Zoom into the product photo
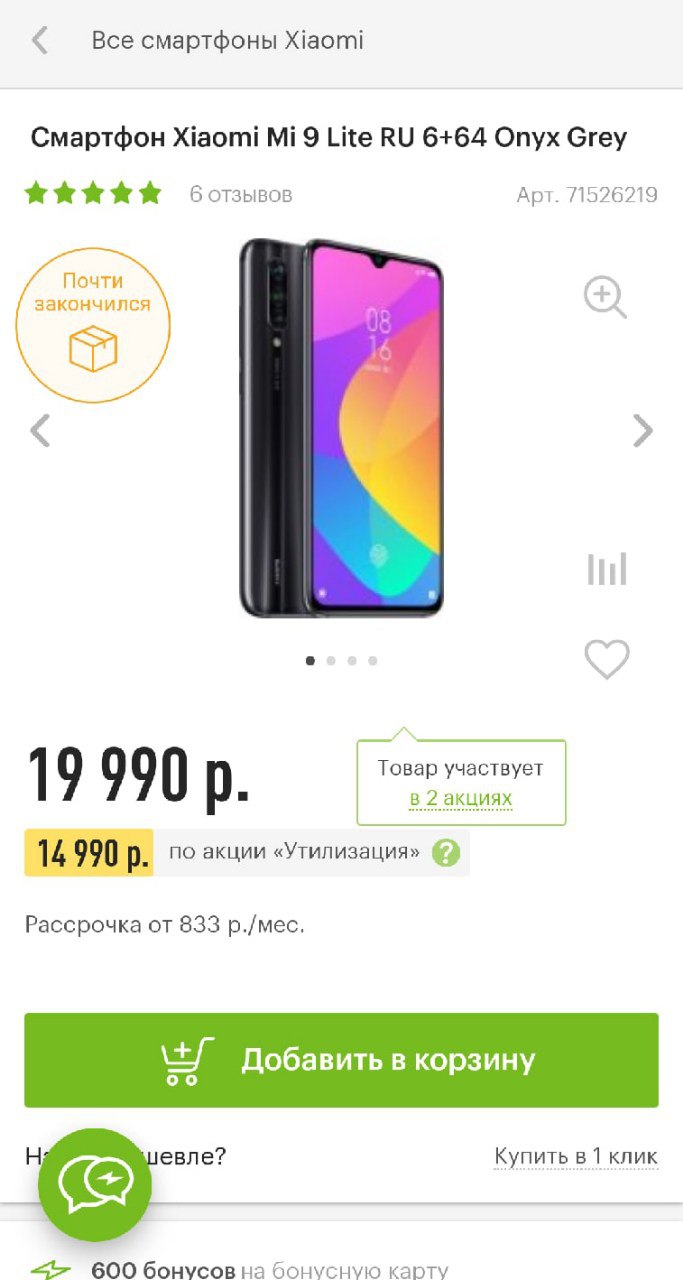The height and width of the screenshot is (1280, 683). 605,297
